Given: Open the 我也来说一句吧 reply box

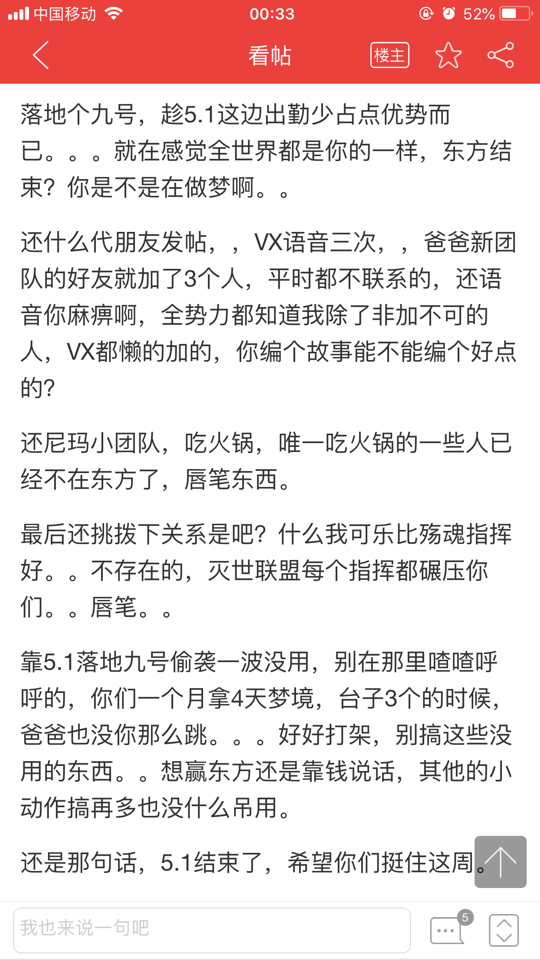Looking at the screenshot, I should click(x=212, y=929).
